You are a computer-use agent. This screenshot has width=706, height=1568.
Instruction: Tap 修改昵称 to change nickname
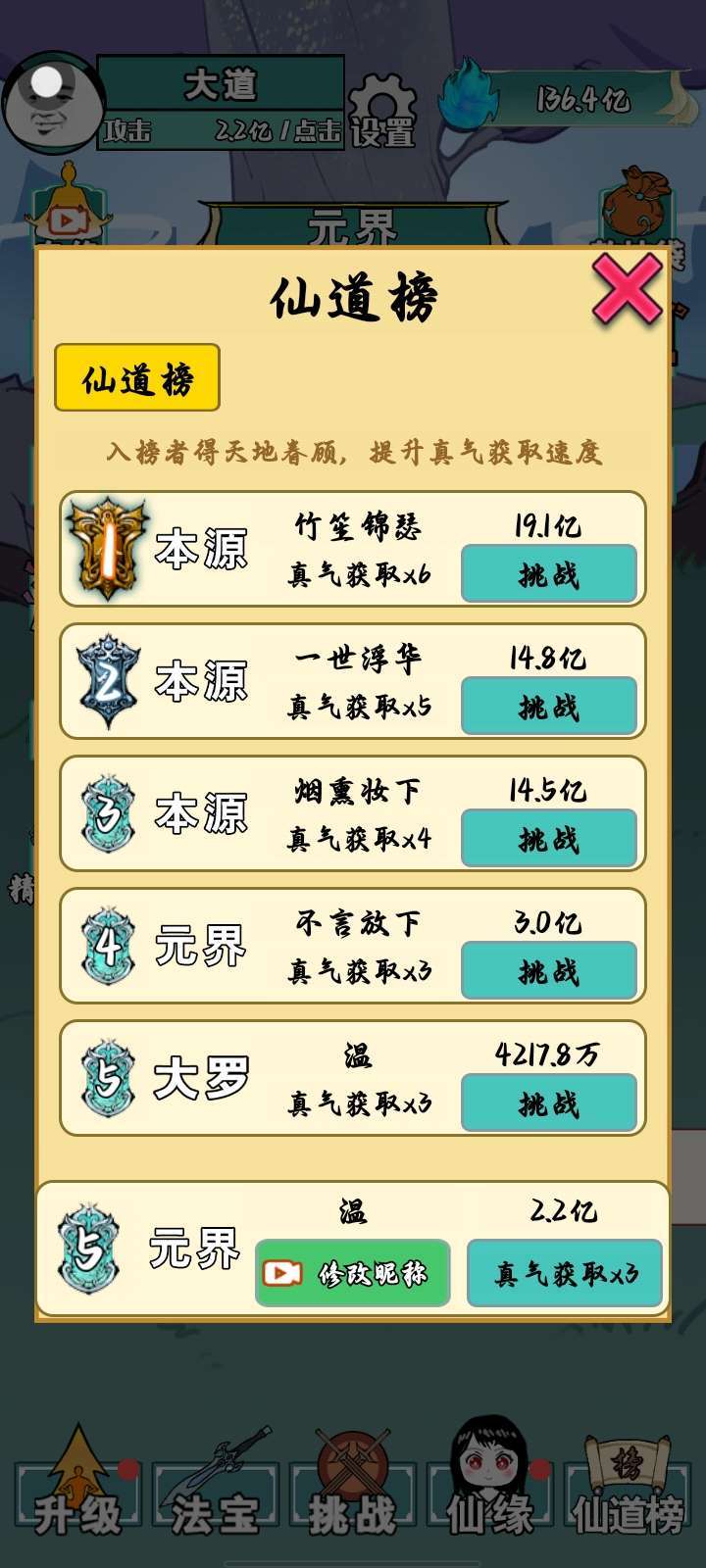pos(353,1273)
